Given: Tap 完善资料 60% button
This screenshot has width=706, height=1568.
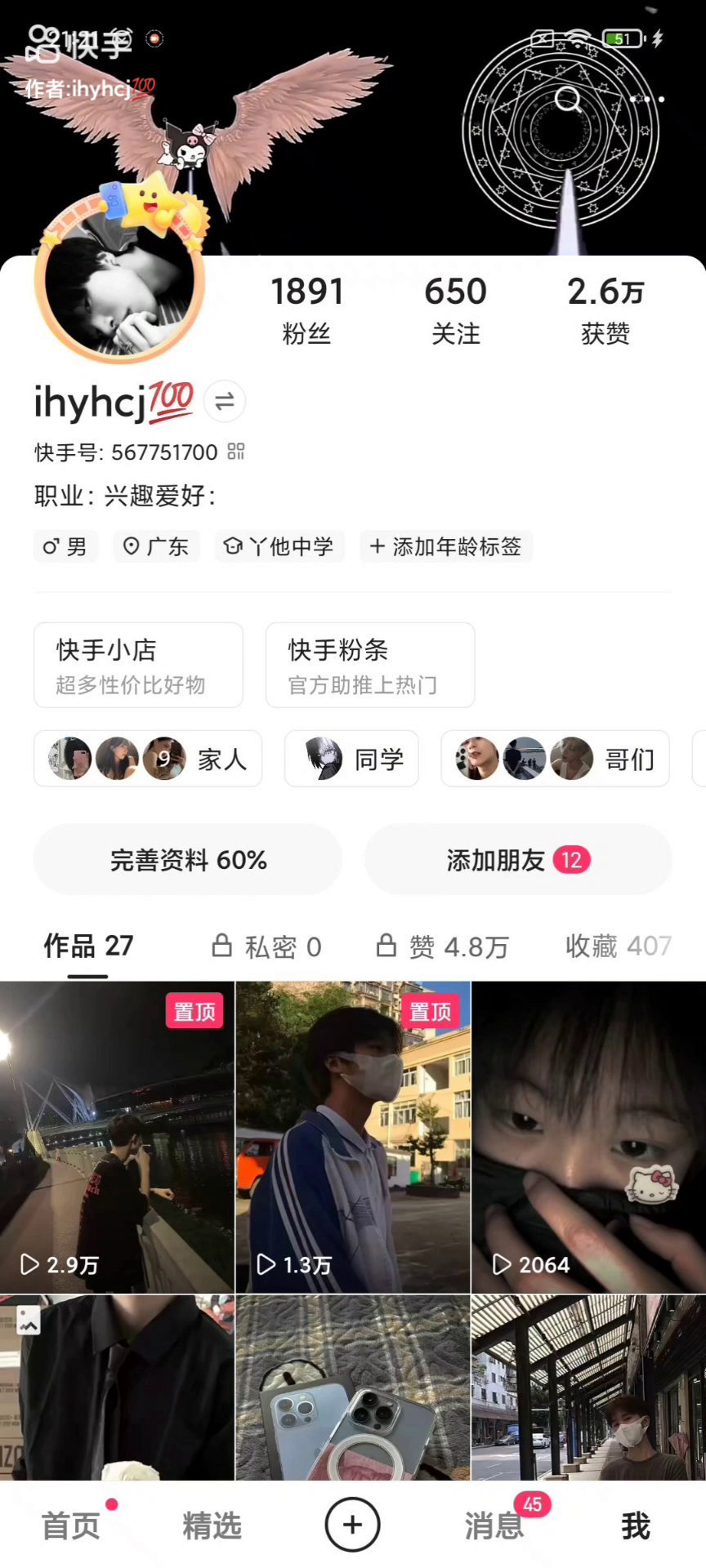Looking at the screenshot, I should 188,860.
